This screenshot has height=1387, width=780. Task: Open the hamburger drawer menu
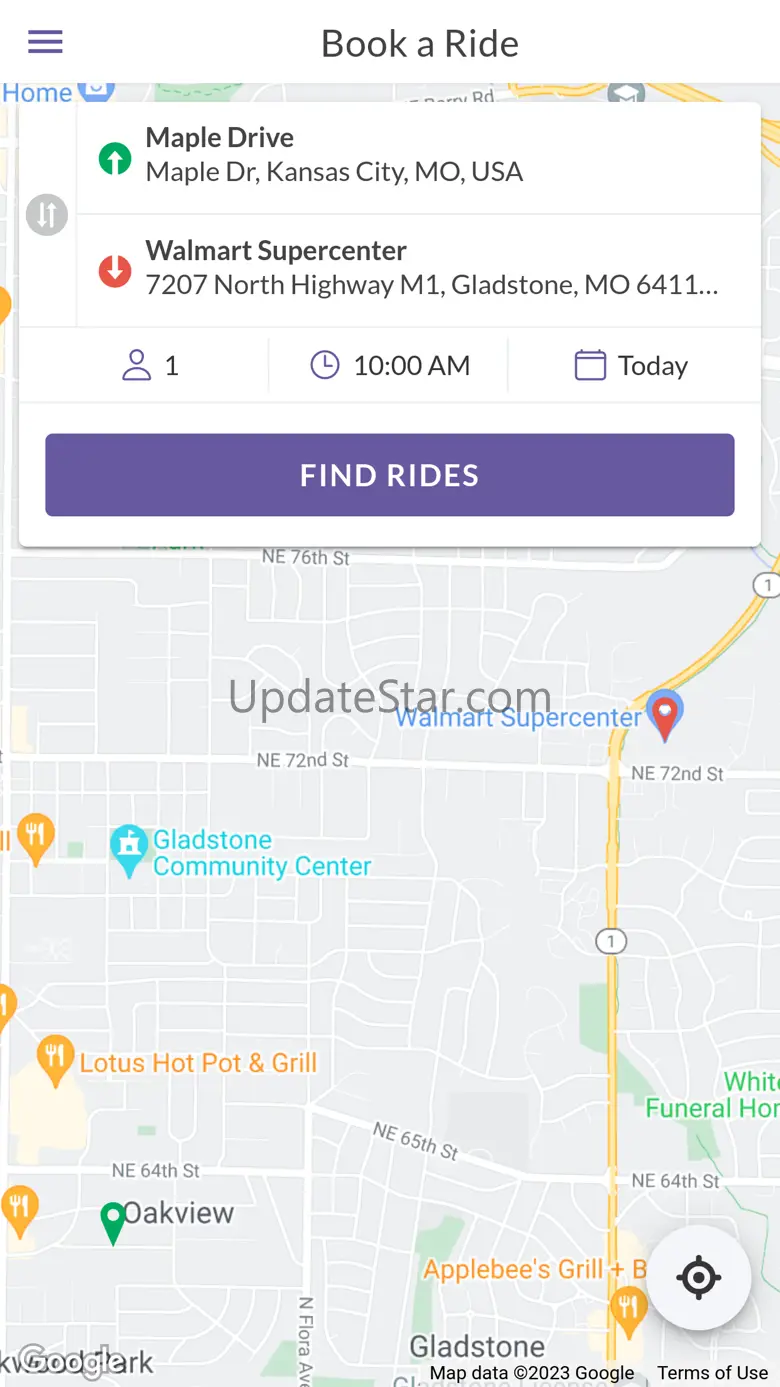(x=45, y=42)
